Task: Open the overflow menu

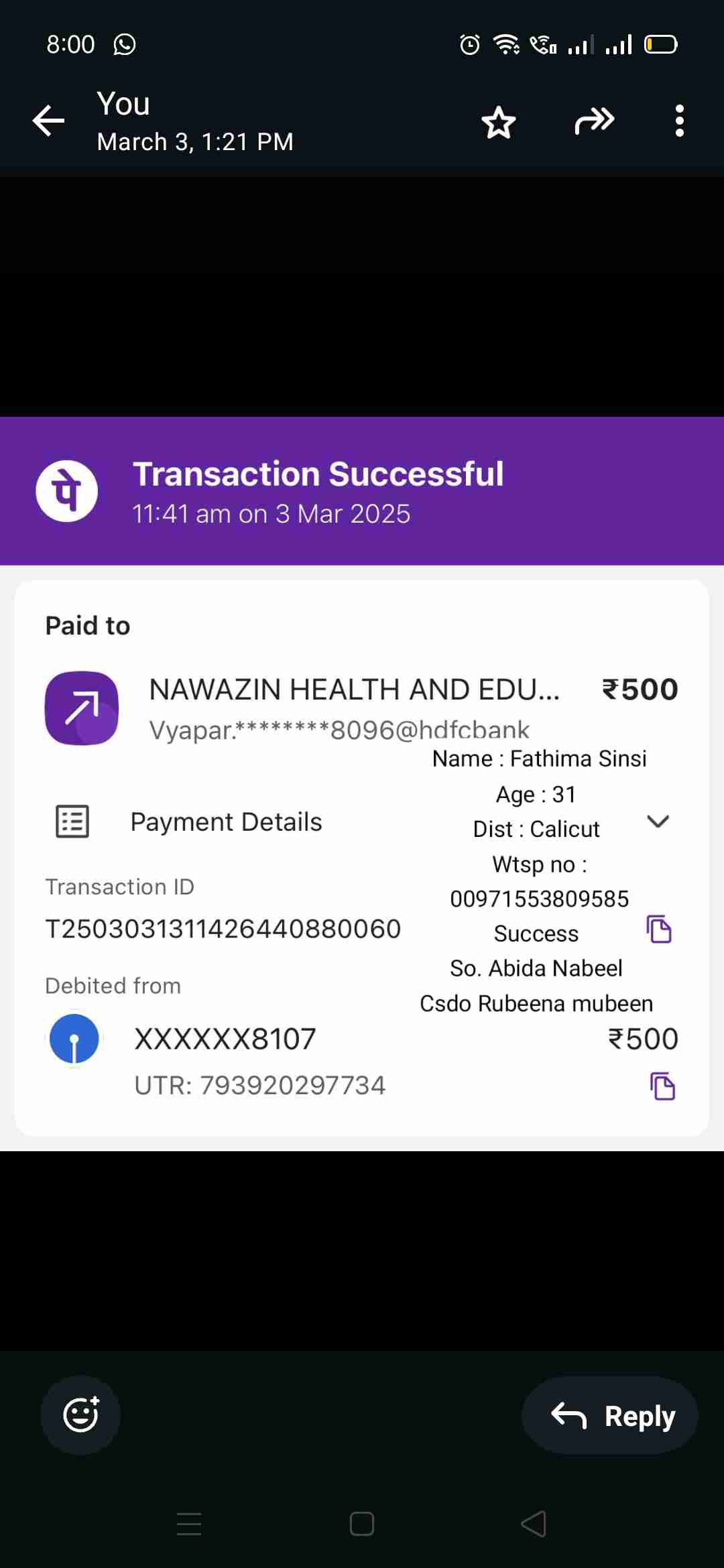Action: click(679, 121)
